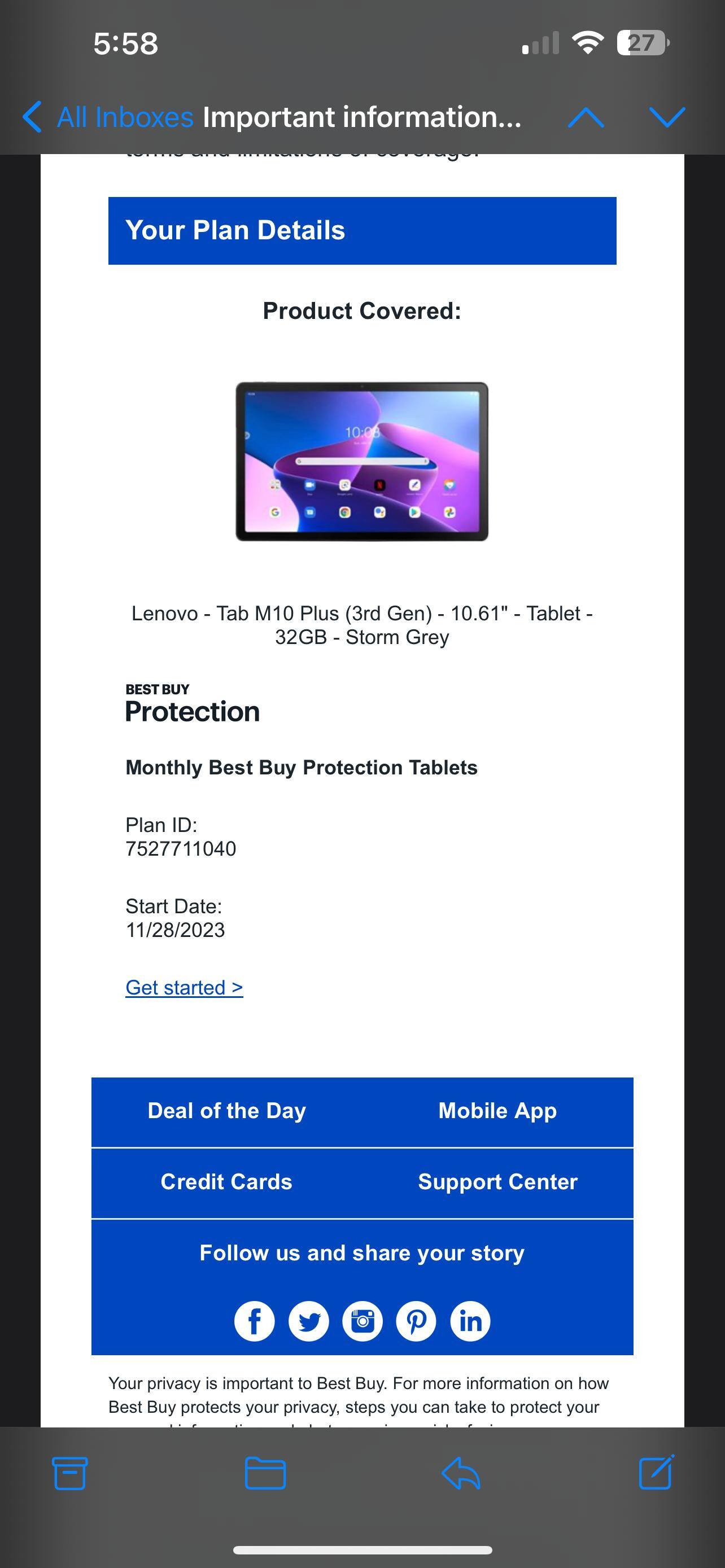Open the LinkedIn social icon
The width and height of the screenshot is (725, 1568).
pyautogui.click(x=470, y=1321)
